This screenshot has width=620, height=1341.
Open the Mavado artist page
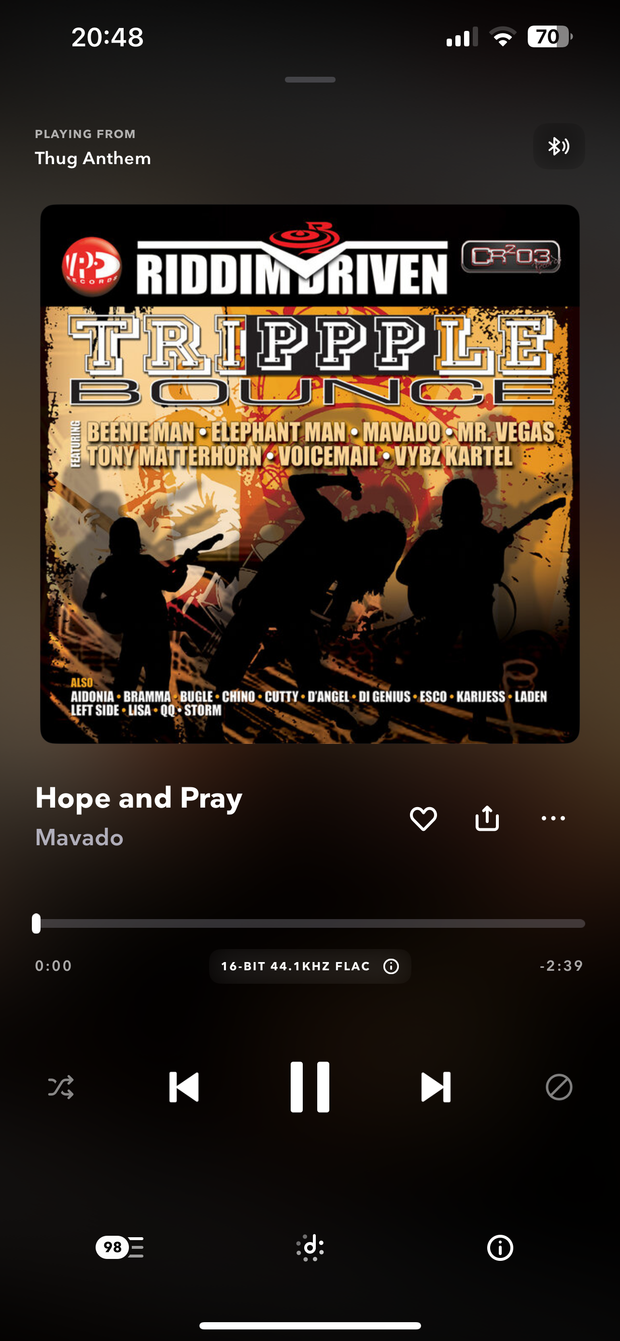tap(79, 837)
